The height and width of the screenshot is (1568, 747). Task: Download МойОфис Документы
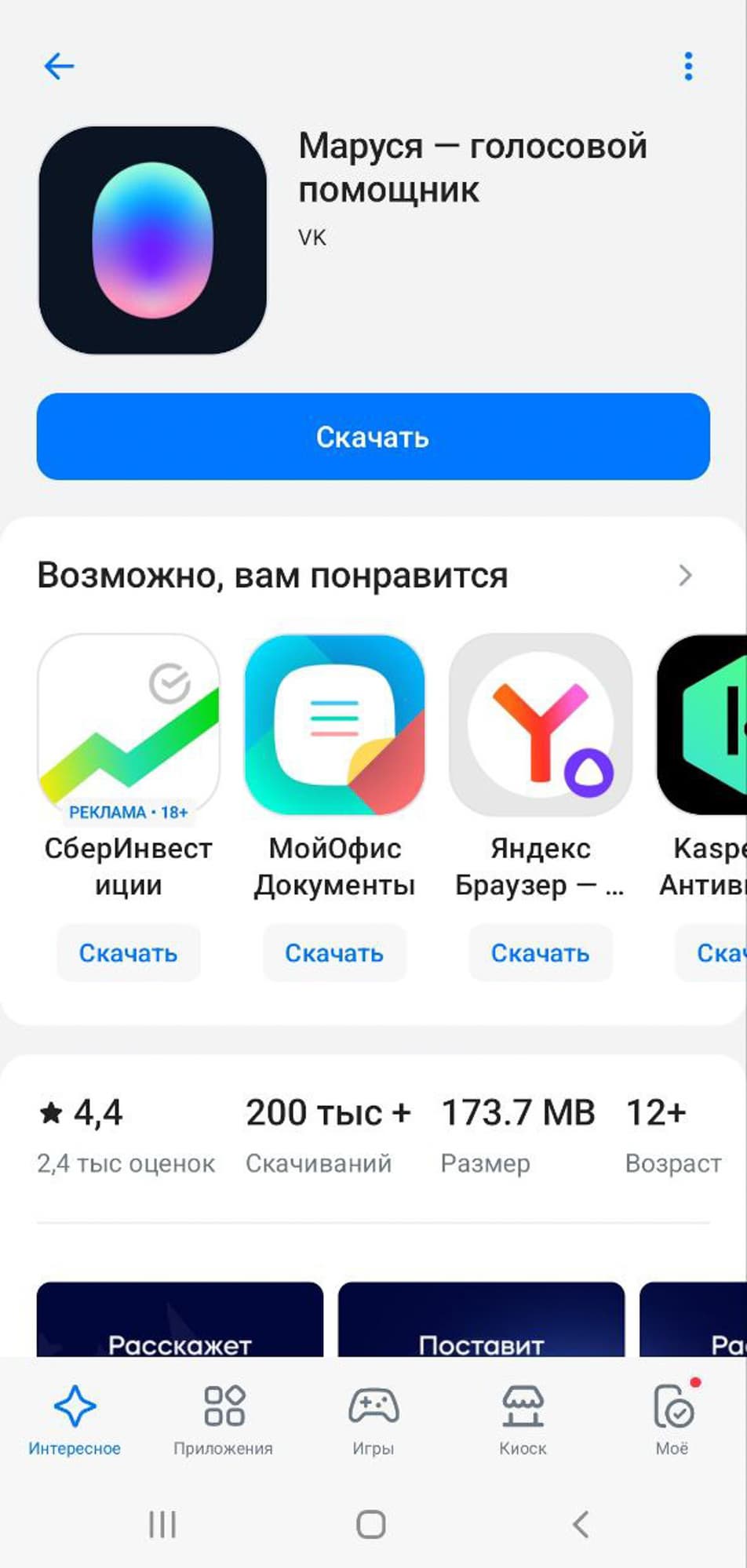334,953
